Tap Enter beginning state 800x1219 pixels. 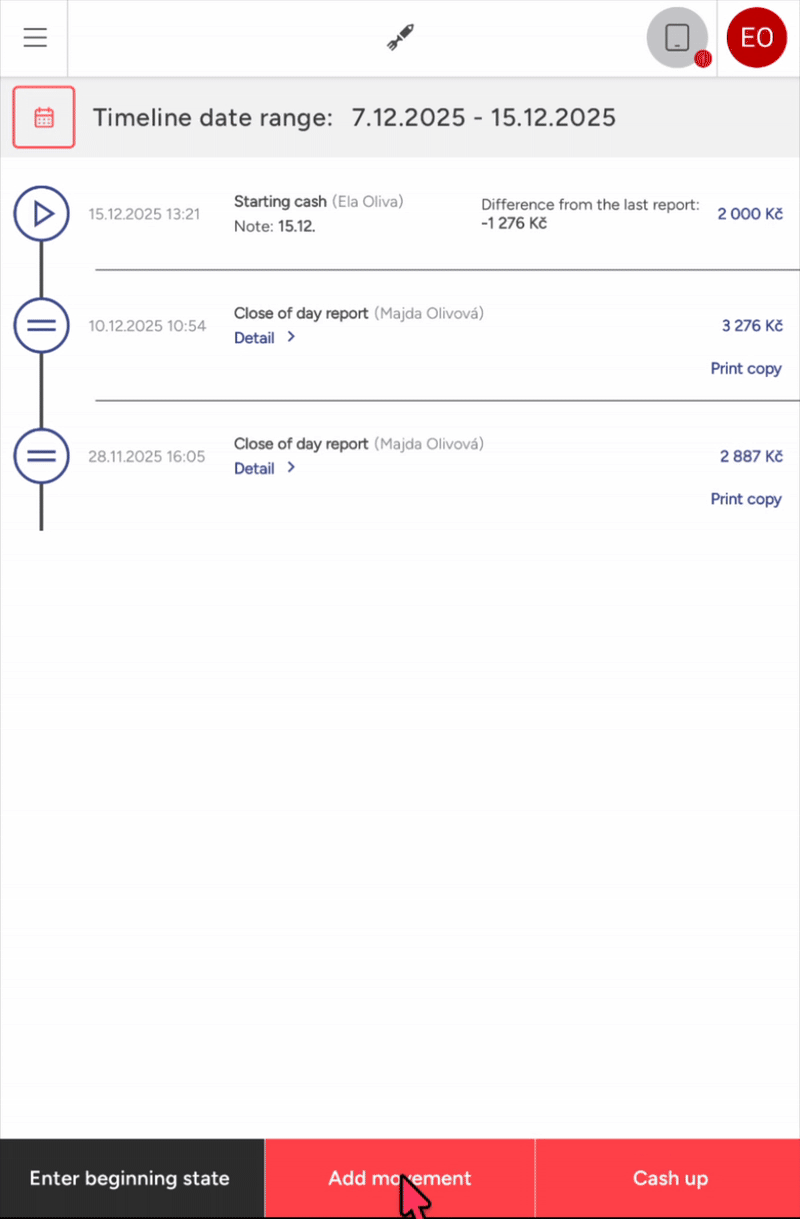click(130, 1178)
